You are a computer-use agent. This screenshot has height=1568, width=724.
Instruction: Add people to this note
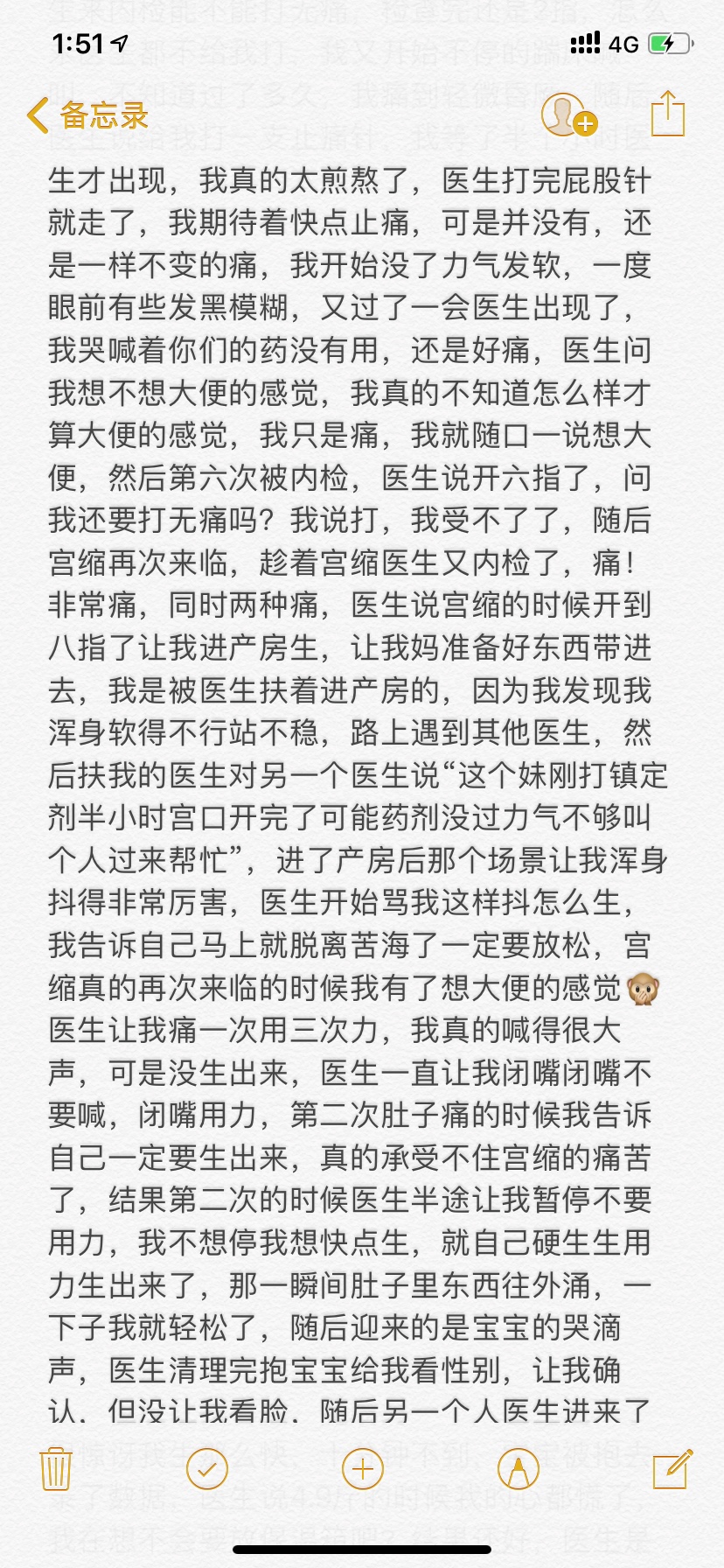tap(567, 115)
